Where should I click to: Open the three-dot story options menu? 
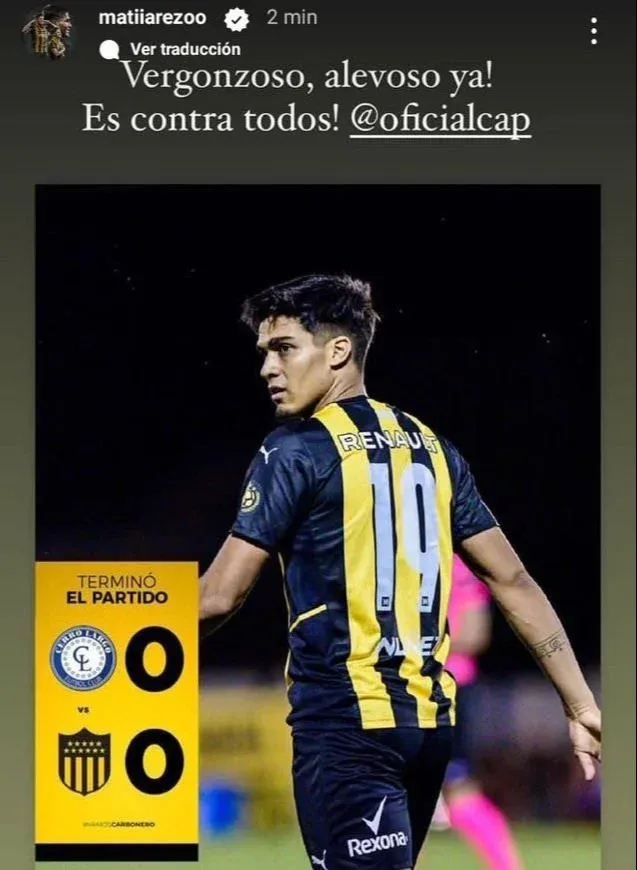pyautogui.click(x=594, y=31)
